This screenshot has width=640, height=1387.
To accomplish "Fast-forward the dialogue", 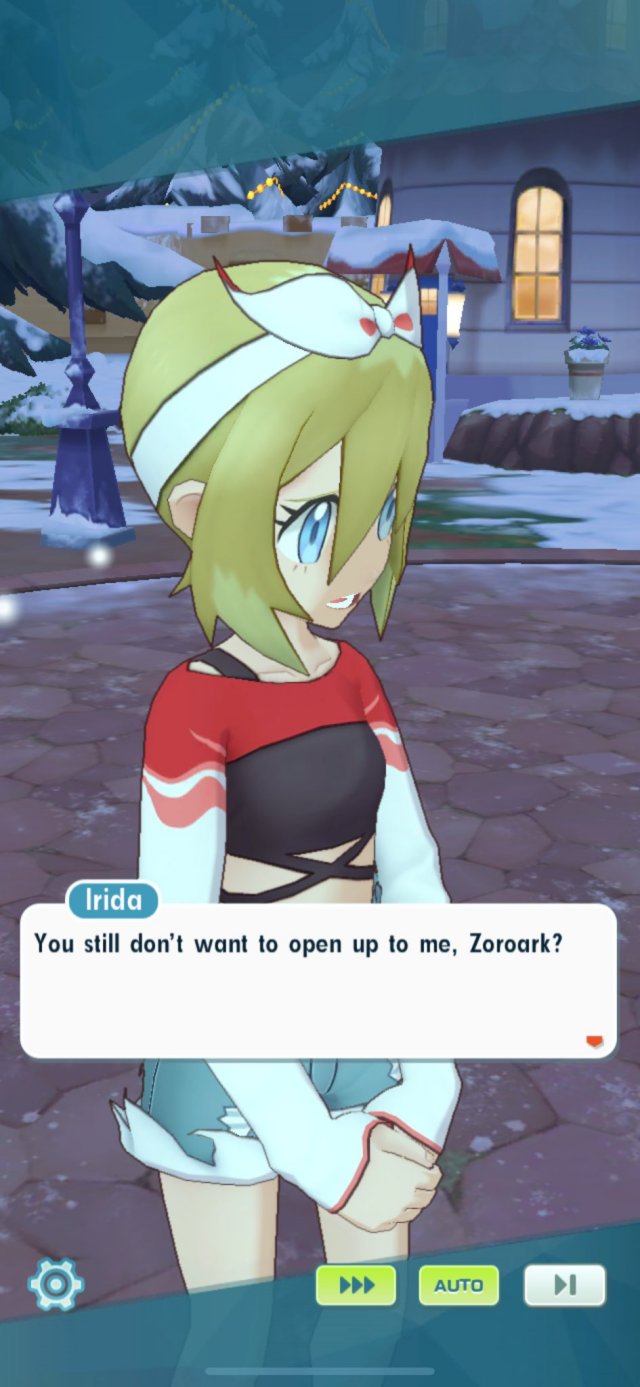I will click(356, 1285).
